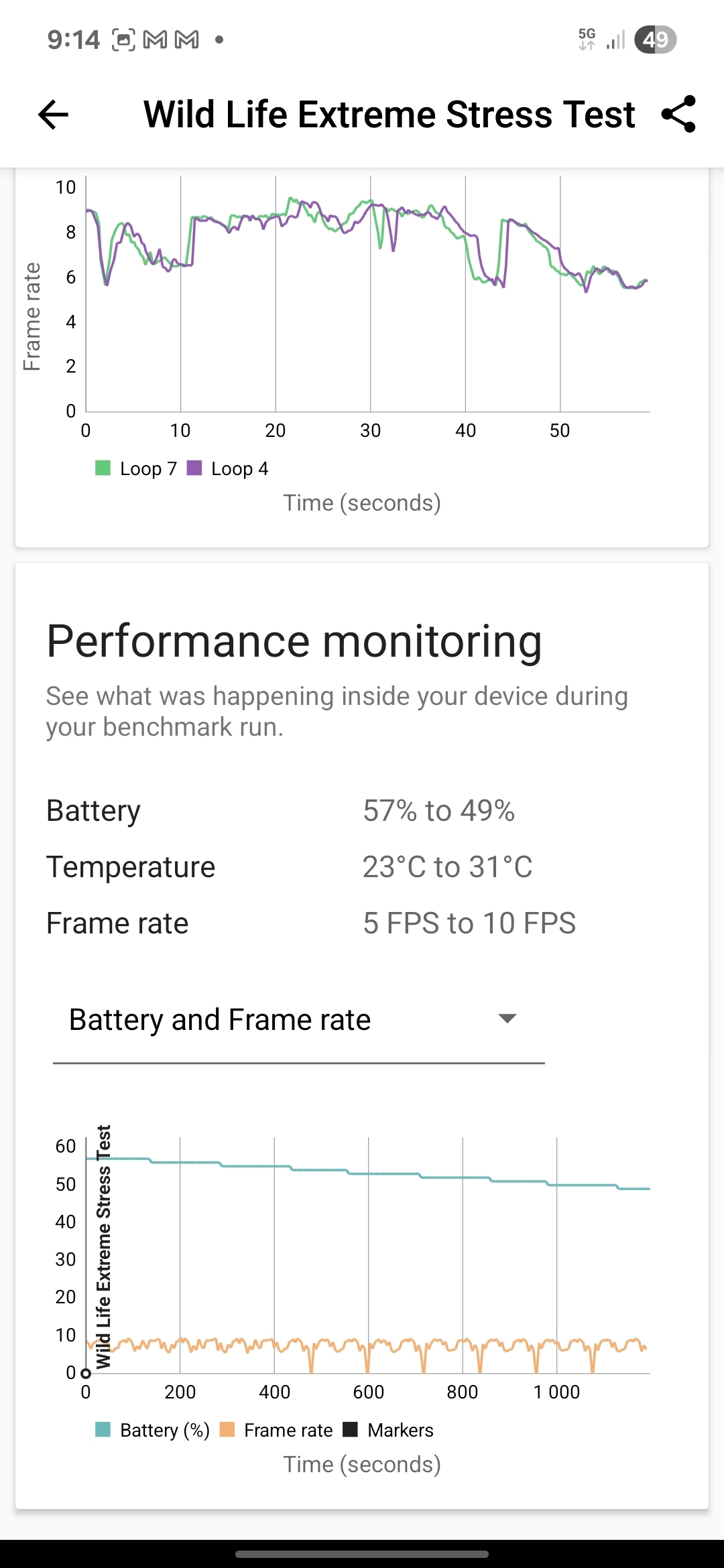The width and height of the screenshot is (724, 1568).
Task: Open the screenshot notification icon
Action: coord(123,39)
